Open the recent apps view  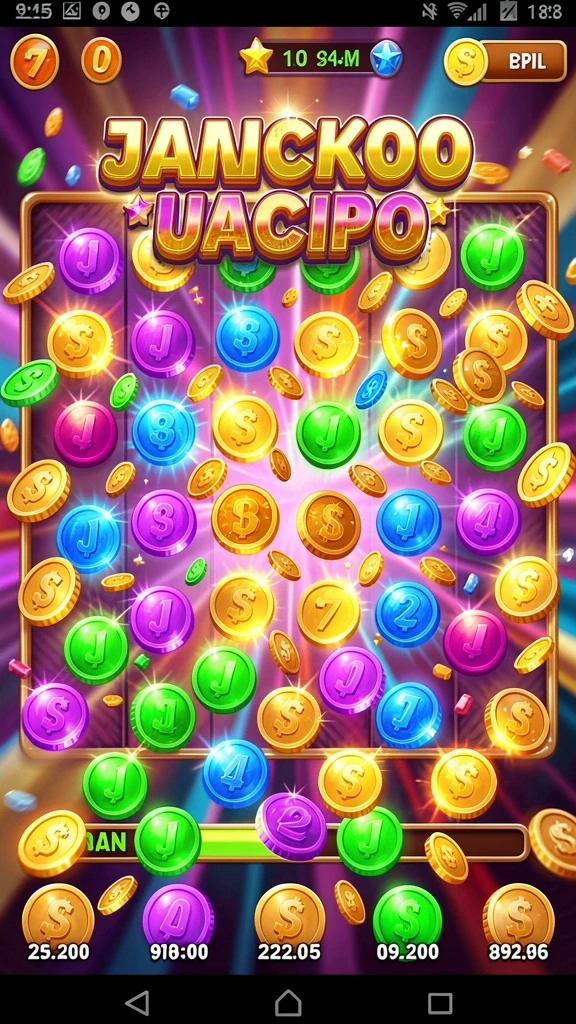[440, 1002]
